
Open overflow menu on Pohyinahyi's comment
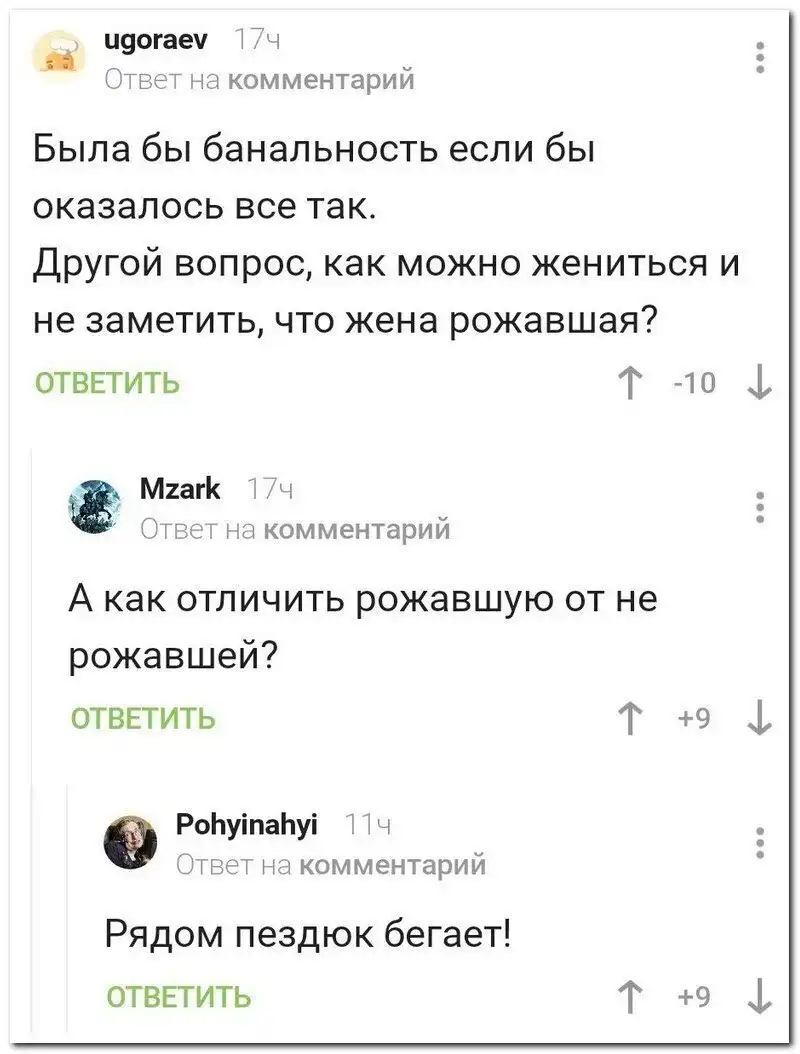pos(759,841)
